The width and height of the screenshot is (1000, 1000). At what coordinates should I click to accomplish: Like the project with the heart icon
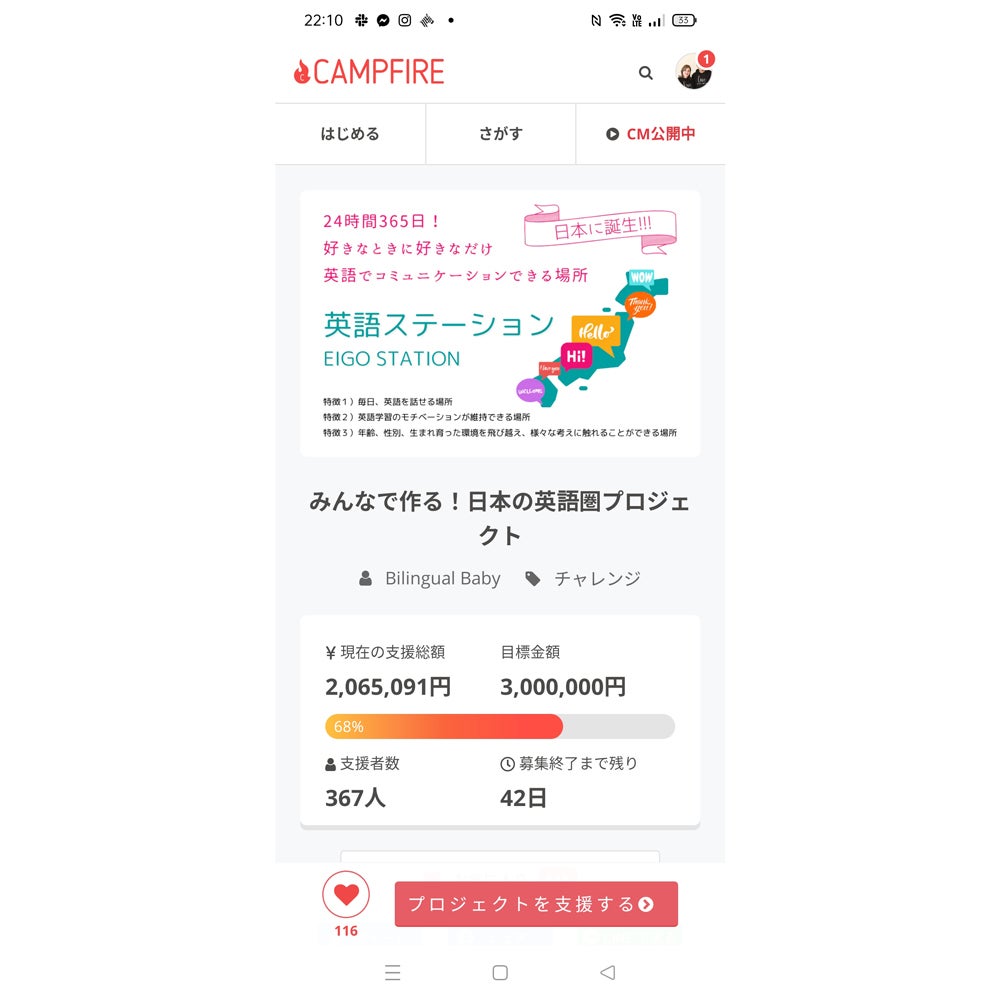[346, 896]
